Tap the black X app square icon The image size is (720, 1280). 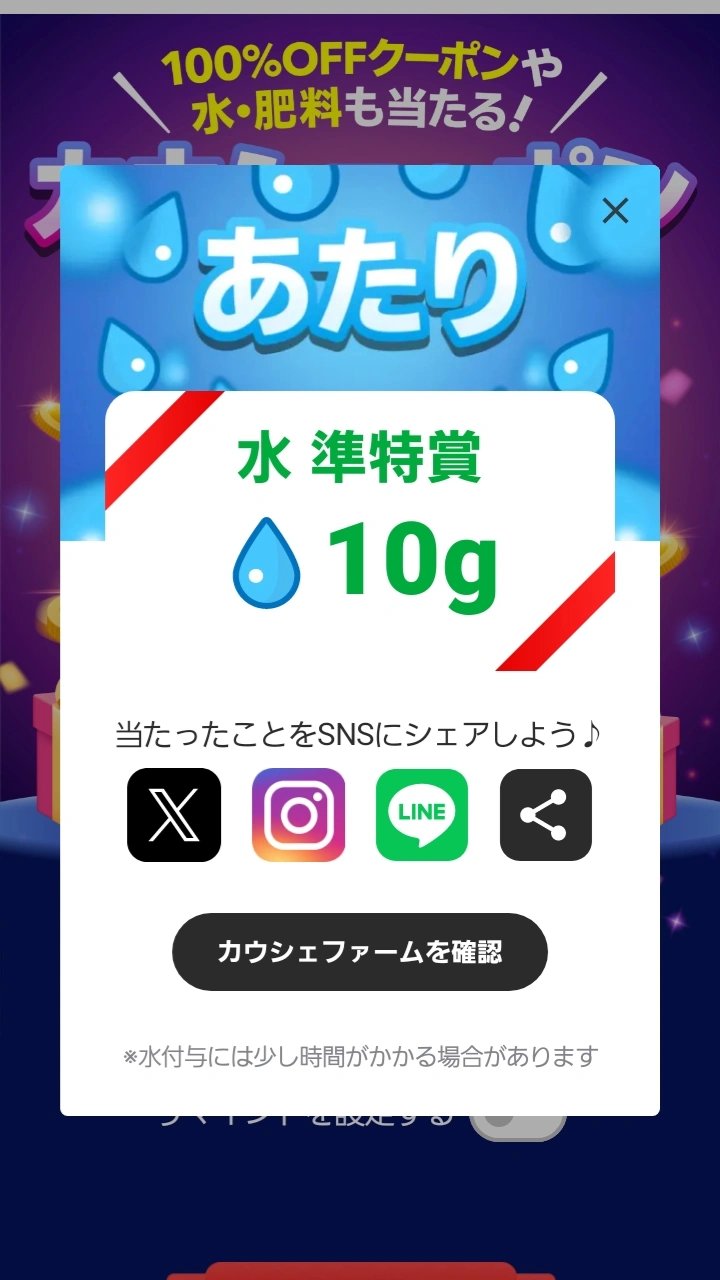coord(173,815)
